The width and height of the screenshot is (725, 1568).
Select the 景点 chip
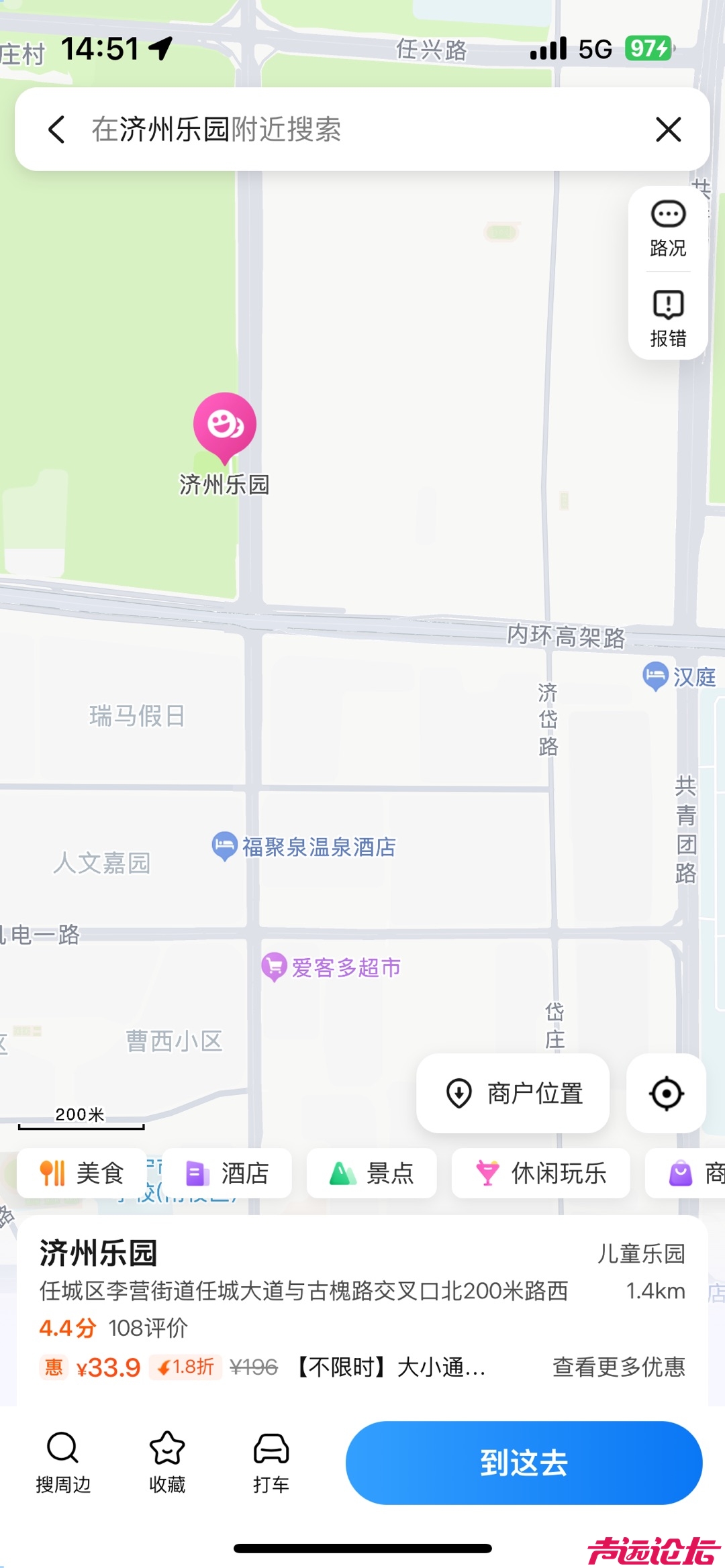[371, 1173]
